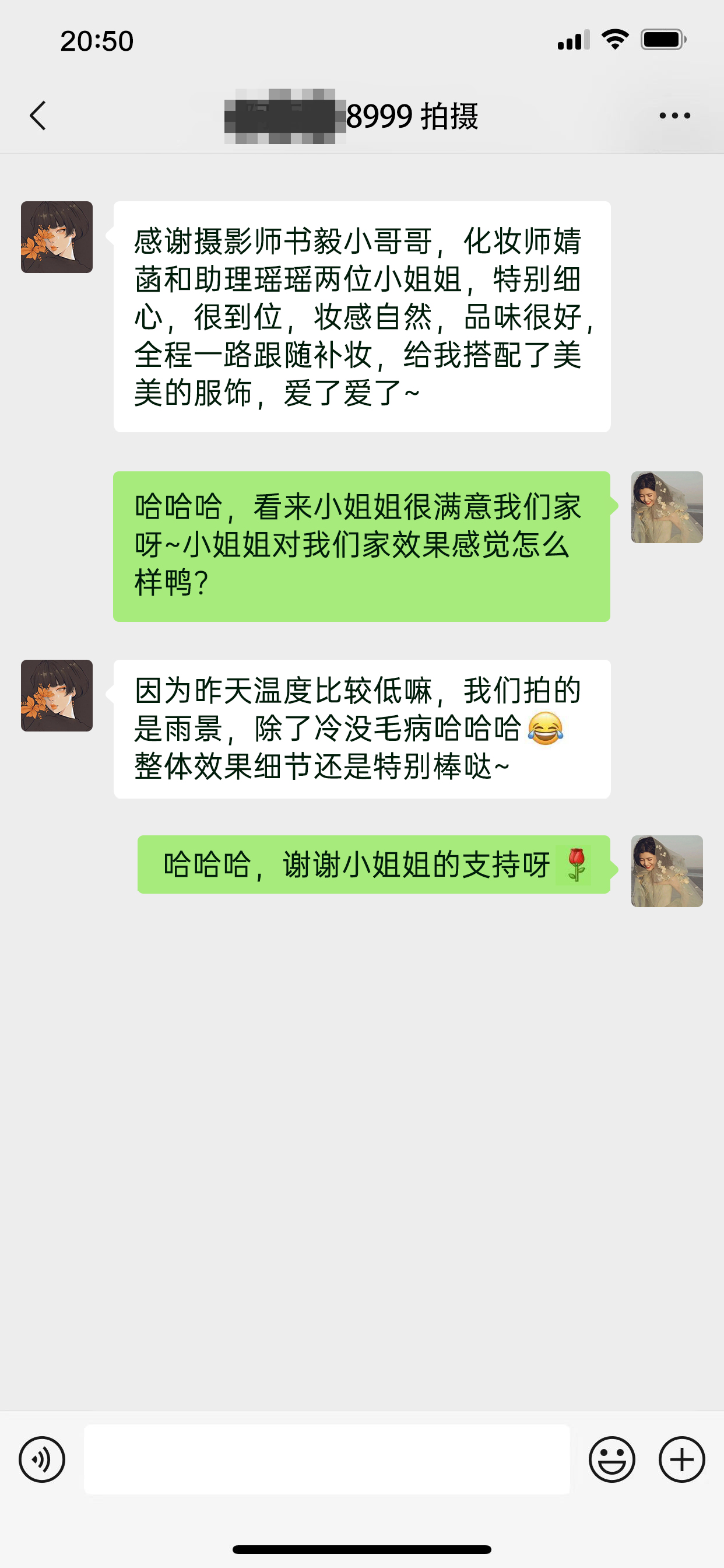Switch to voice message input

tap(41, 1459)
